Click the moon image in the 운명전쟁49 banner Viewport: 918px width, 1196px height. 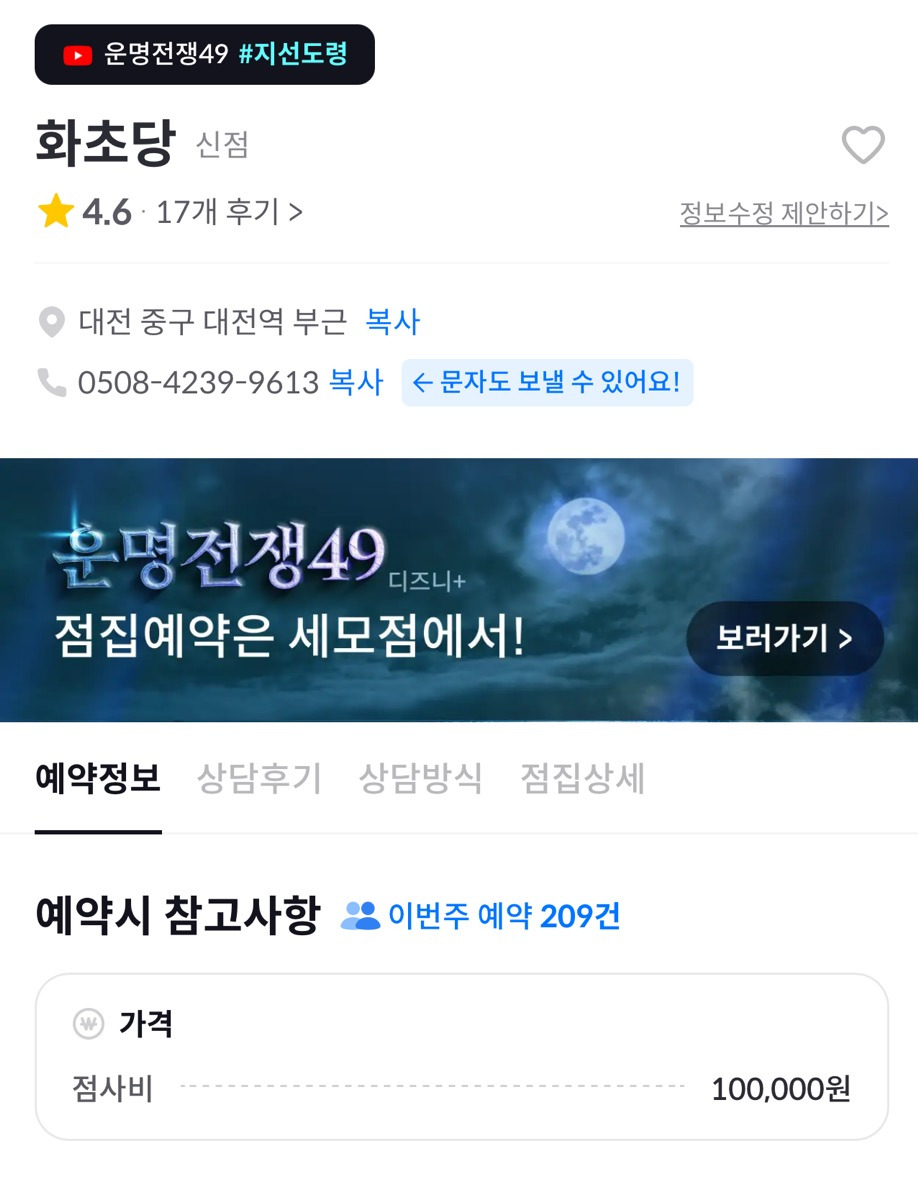click(585, 537)
